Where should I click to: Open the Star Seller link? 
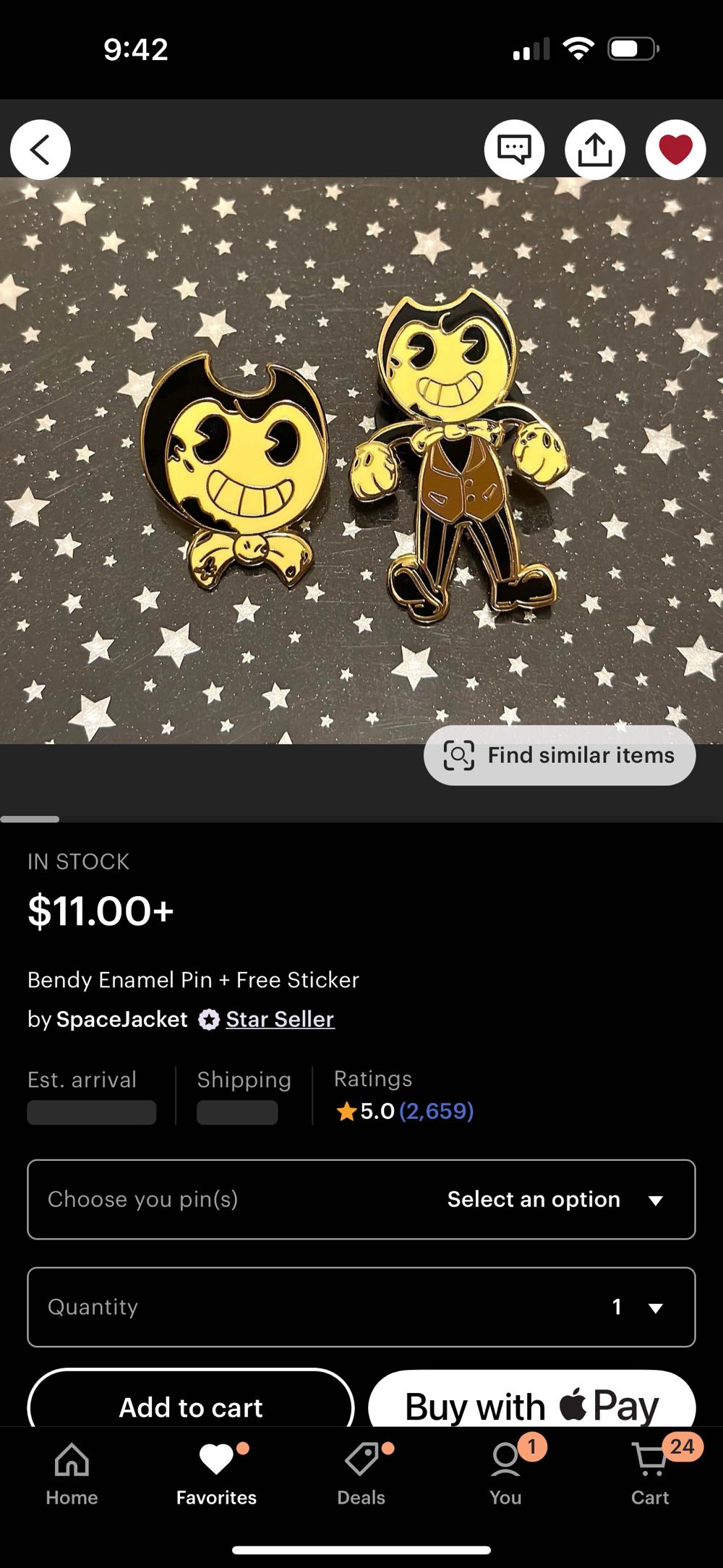coord(280,1019)
